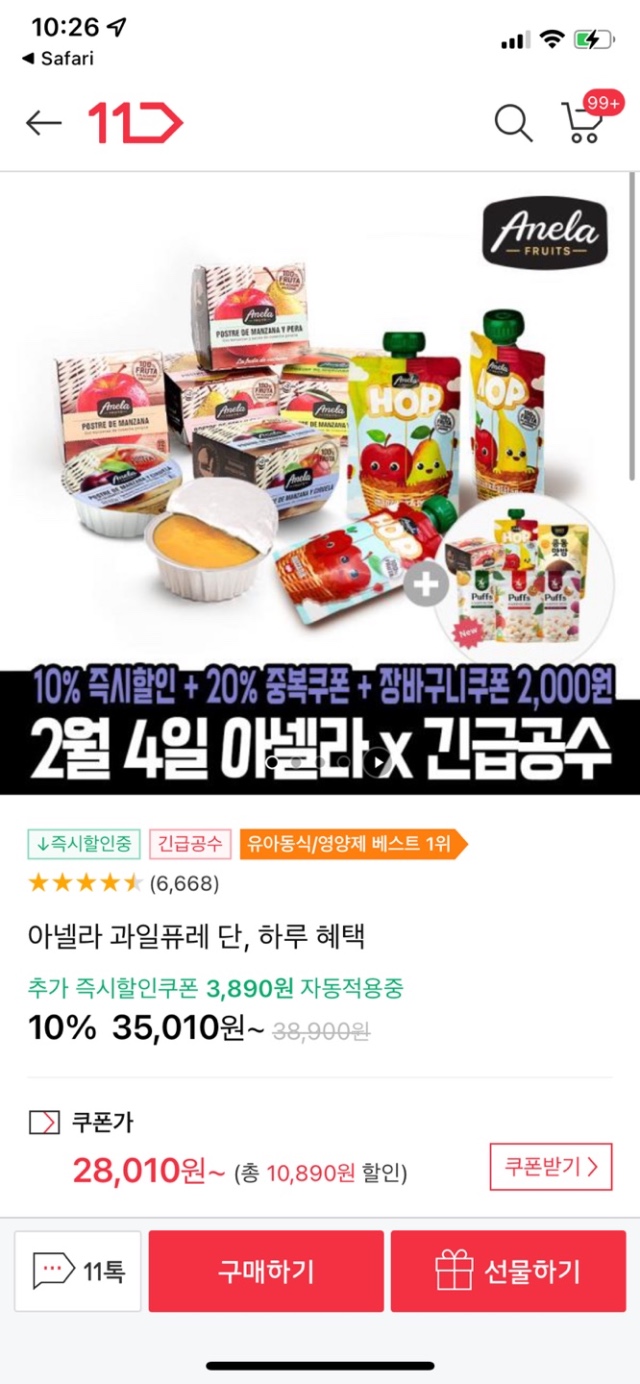This screenshot has height=1384, width=640.
Task: Tap 쿠폰받기 to get coupon
Action: click(x=551, y=1166)
